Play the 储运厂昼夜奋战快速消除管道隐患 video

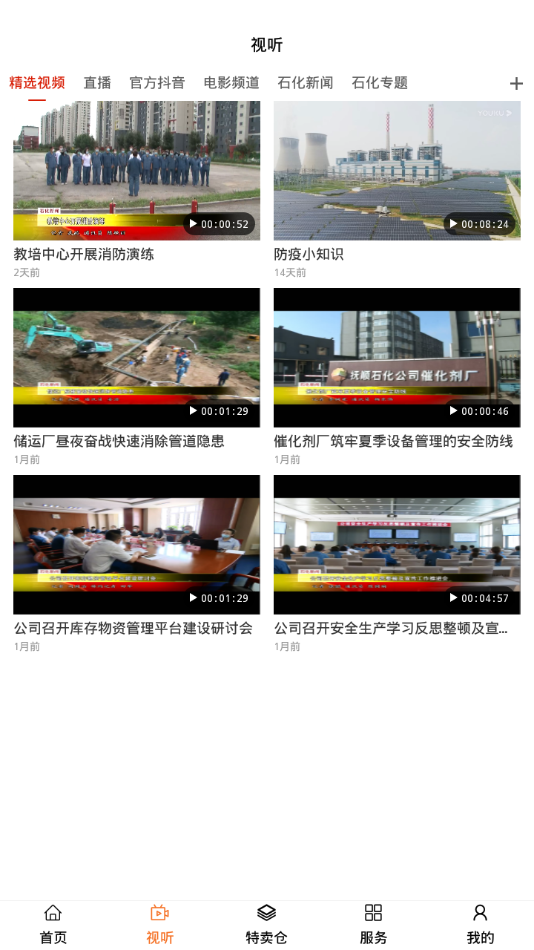136,357
